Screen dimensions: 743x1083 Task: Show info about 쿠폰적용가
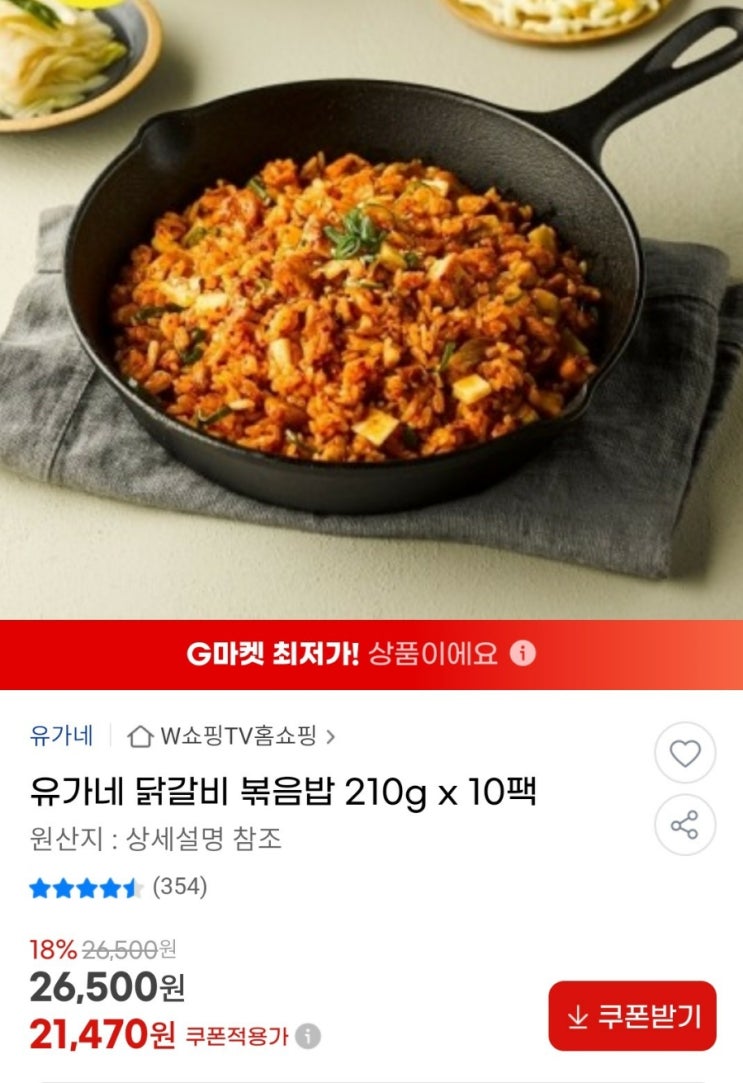pos(309,1037)
